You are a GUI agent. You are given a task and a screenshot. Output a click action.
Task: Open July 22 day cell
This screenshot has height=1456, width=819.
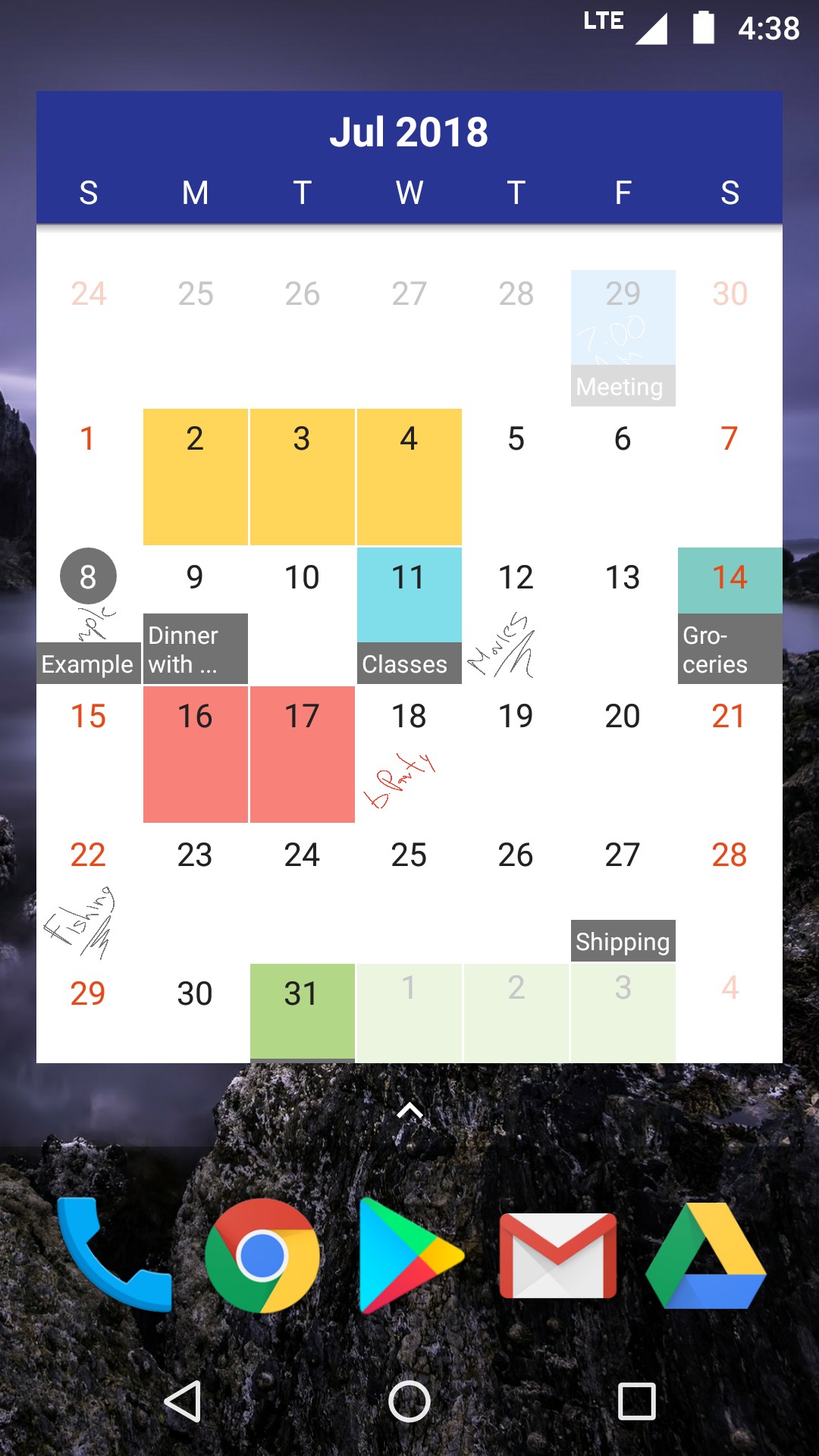(88, 893)
